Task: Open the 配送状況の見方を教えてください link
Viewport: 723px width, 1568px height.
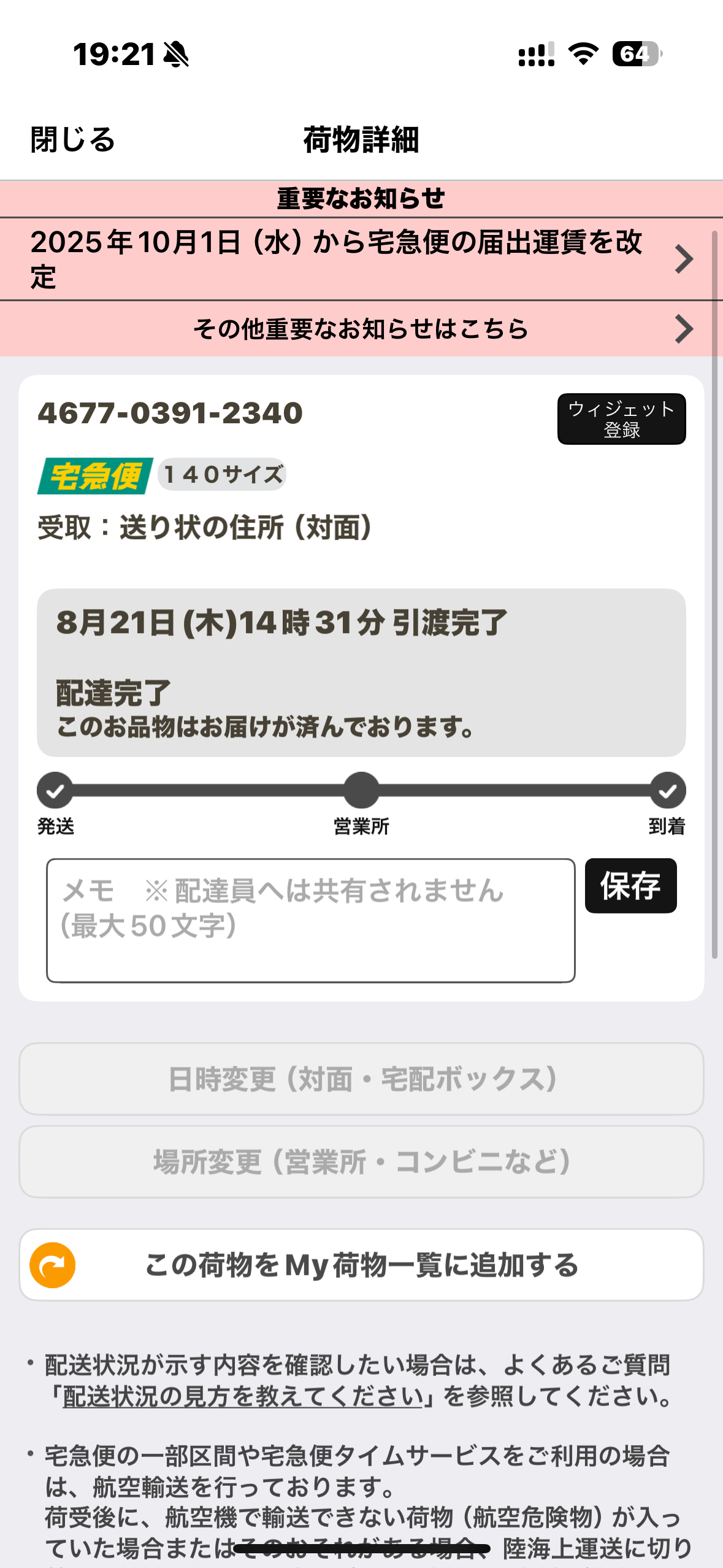Action: tap(243, 1397)
